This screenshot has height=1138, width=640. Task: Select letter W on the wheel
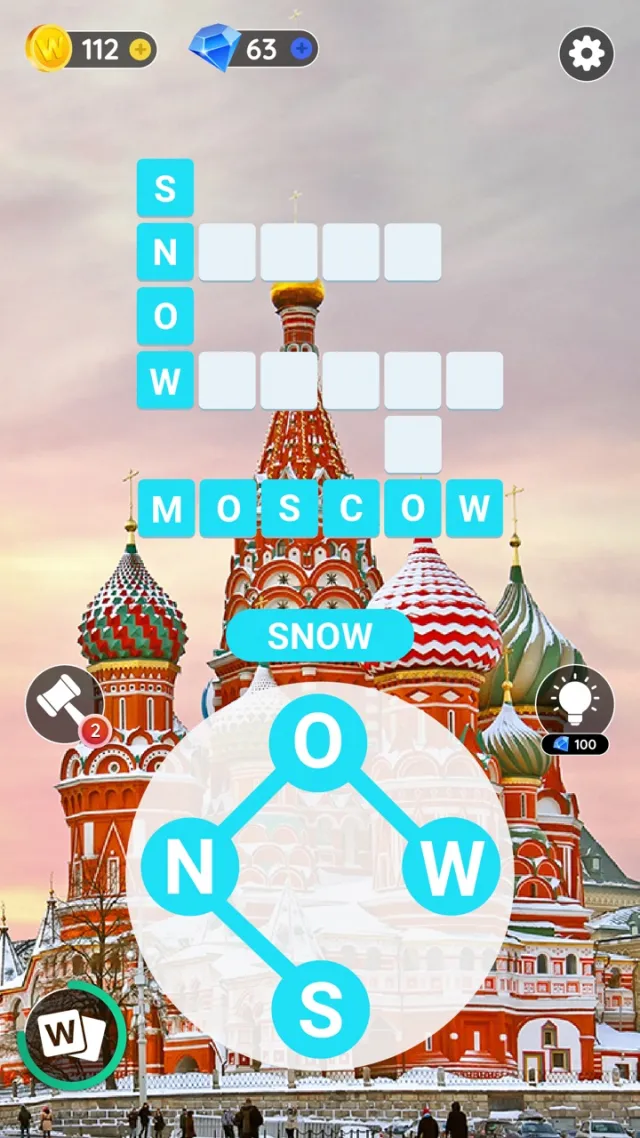(450, 866)
